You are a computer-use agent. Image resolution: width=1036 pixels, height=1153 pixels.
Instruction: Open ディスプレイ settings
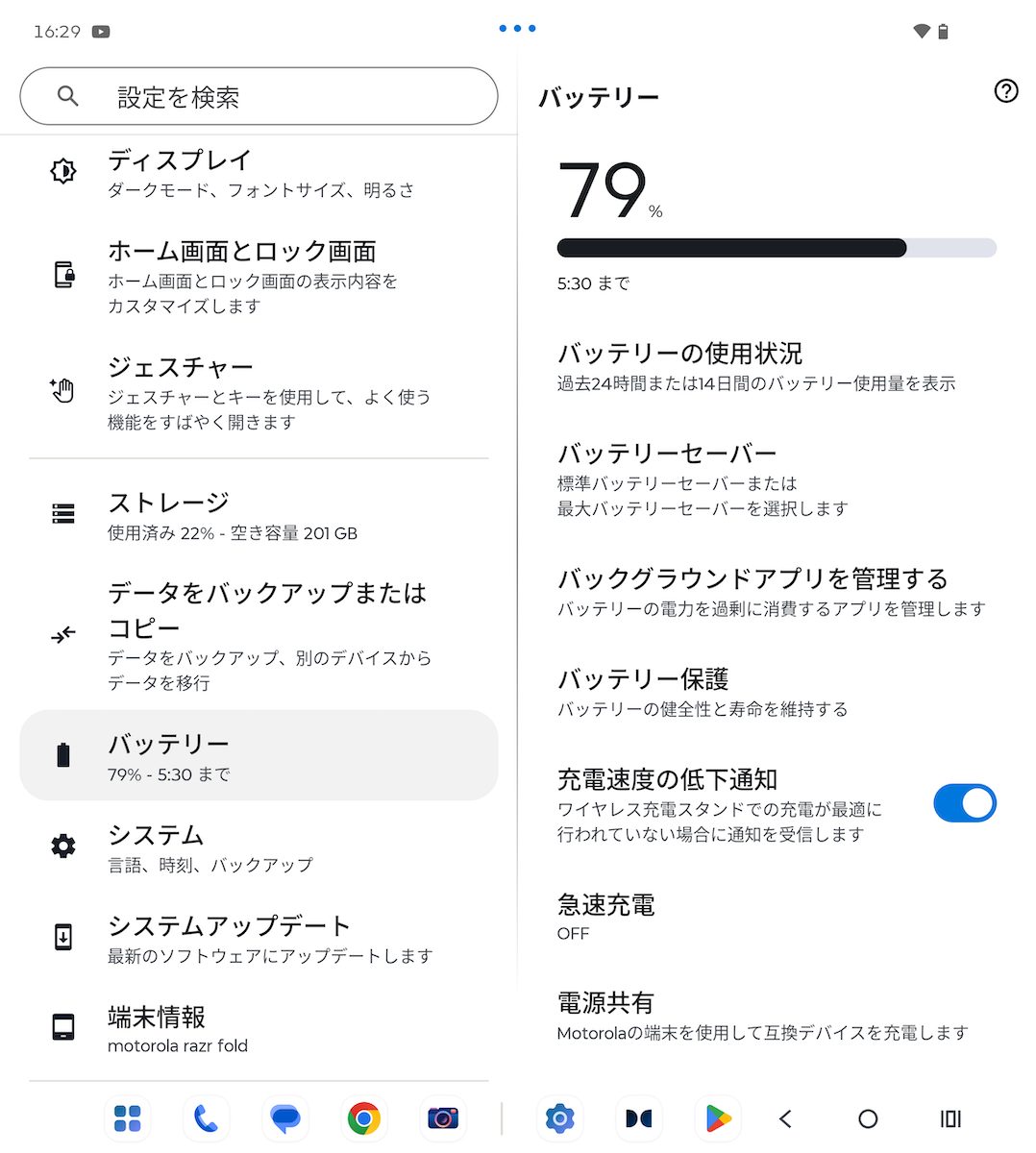pos(259,173)
